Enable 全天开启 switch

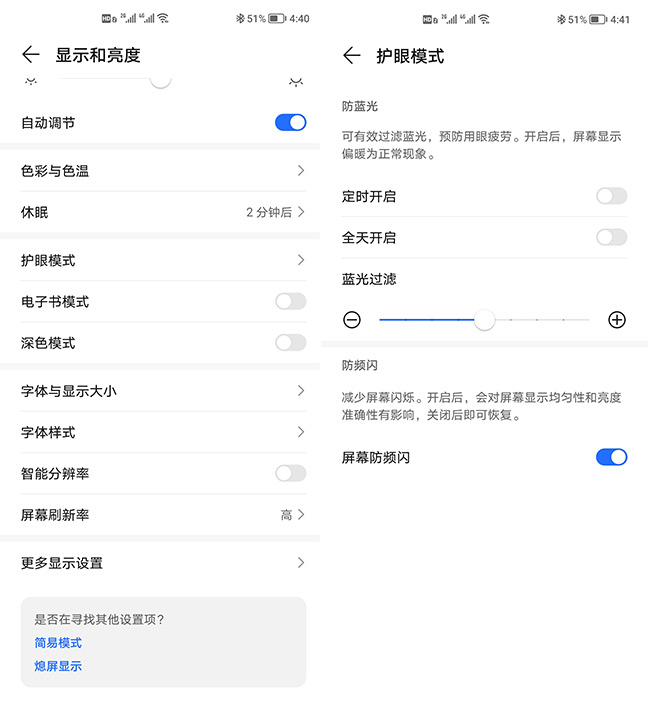pos(611,237)
